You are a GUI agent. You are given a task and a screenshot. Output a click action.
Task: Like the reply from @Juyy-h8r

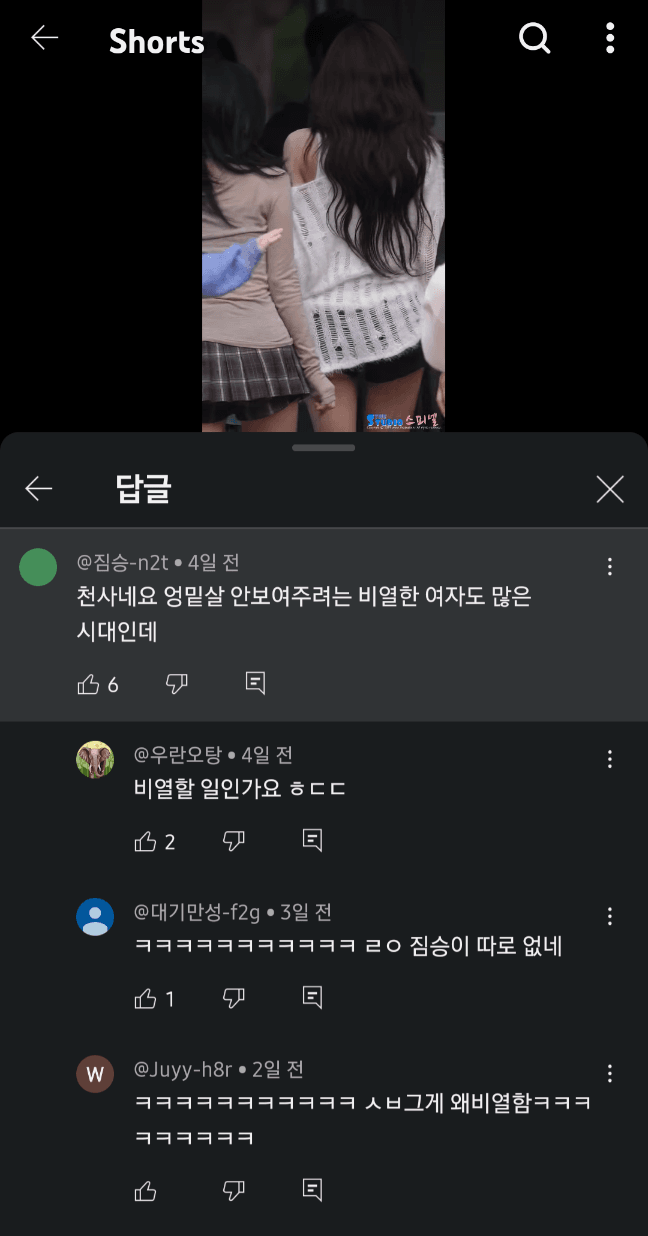coord(146,1190)
